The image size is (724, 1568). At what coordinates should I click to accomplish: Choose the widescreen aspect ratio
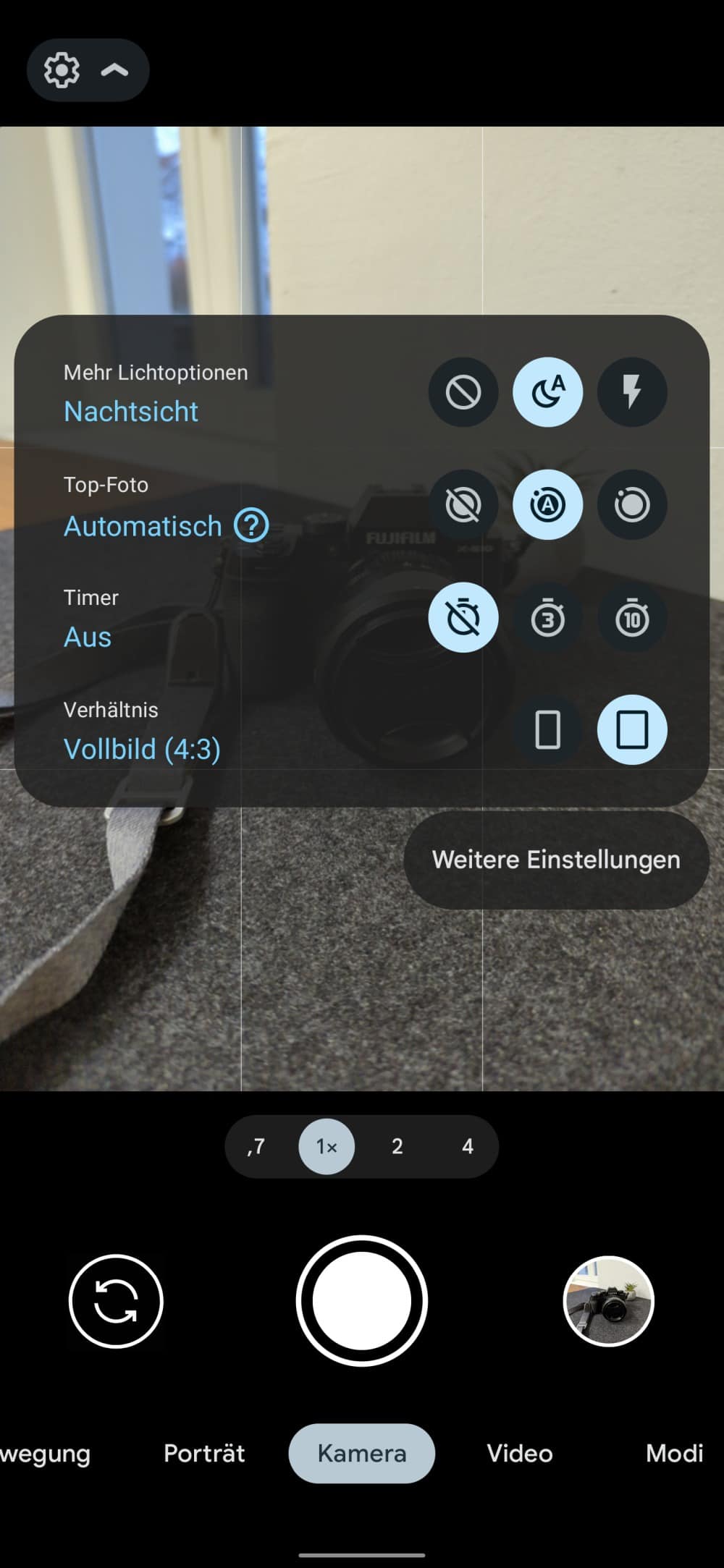click(x=547, y=729)
